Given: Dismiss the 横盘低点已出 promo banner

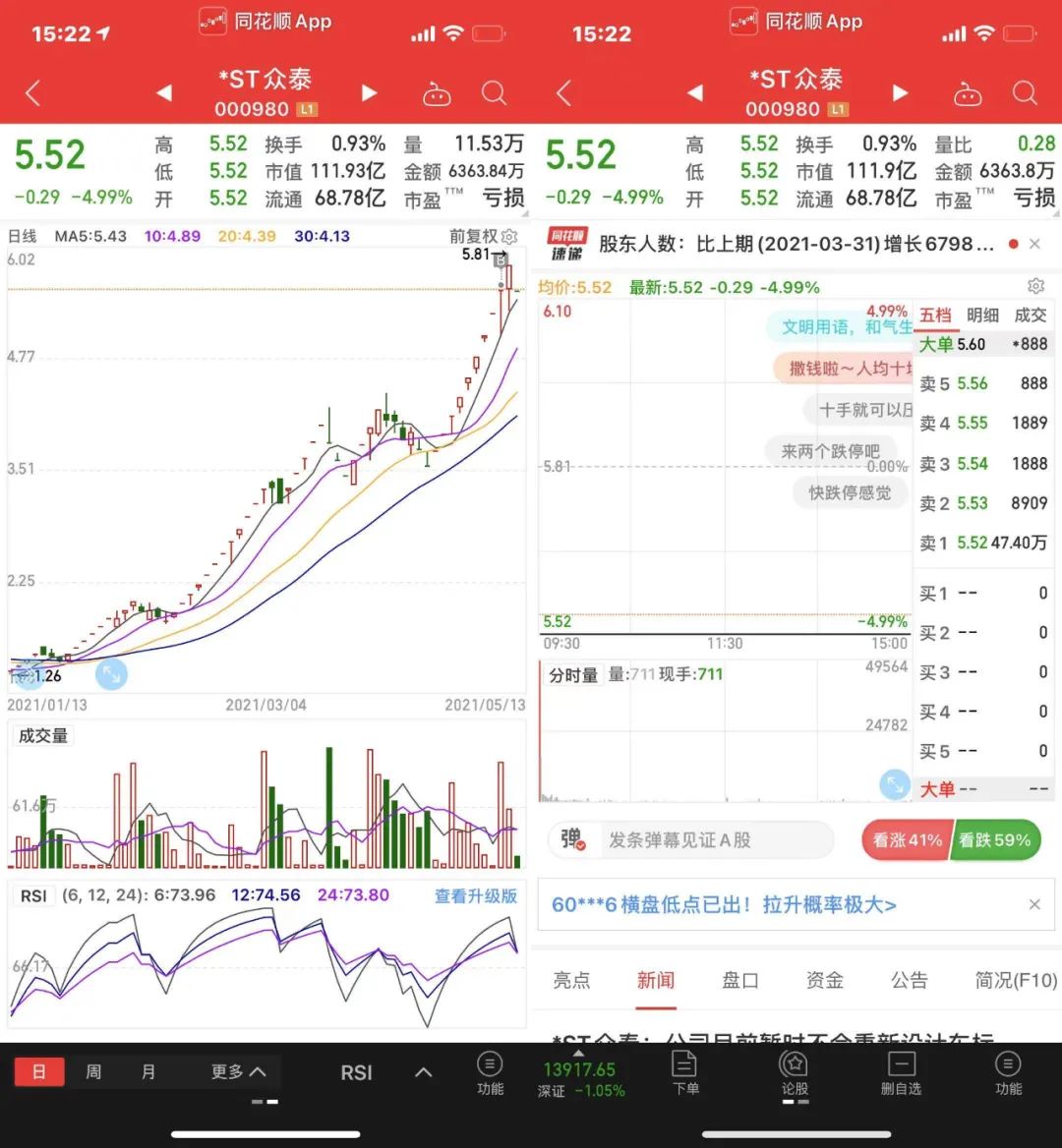Looking at the screenshot, I should tap(1034, 904).
